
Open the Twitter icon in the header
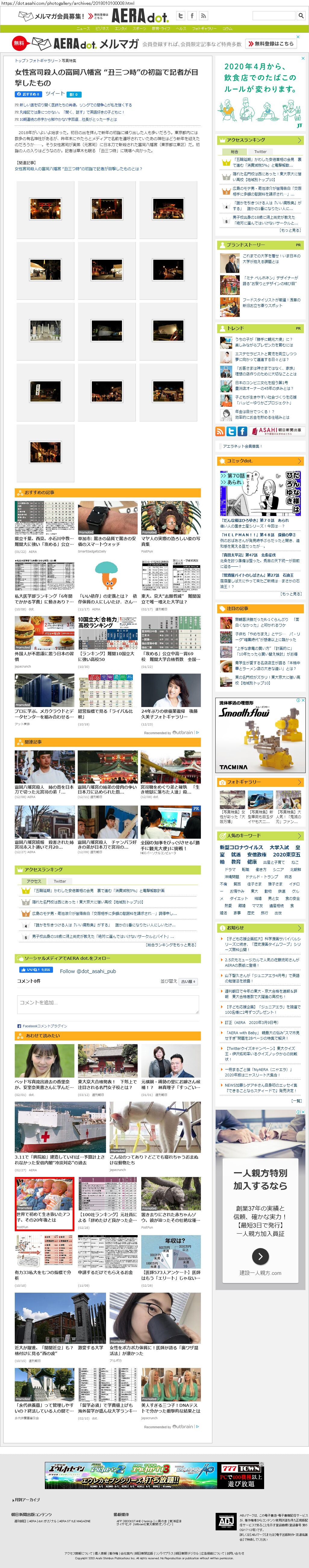point(181,16)
